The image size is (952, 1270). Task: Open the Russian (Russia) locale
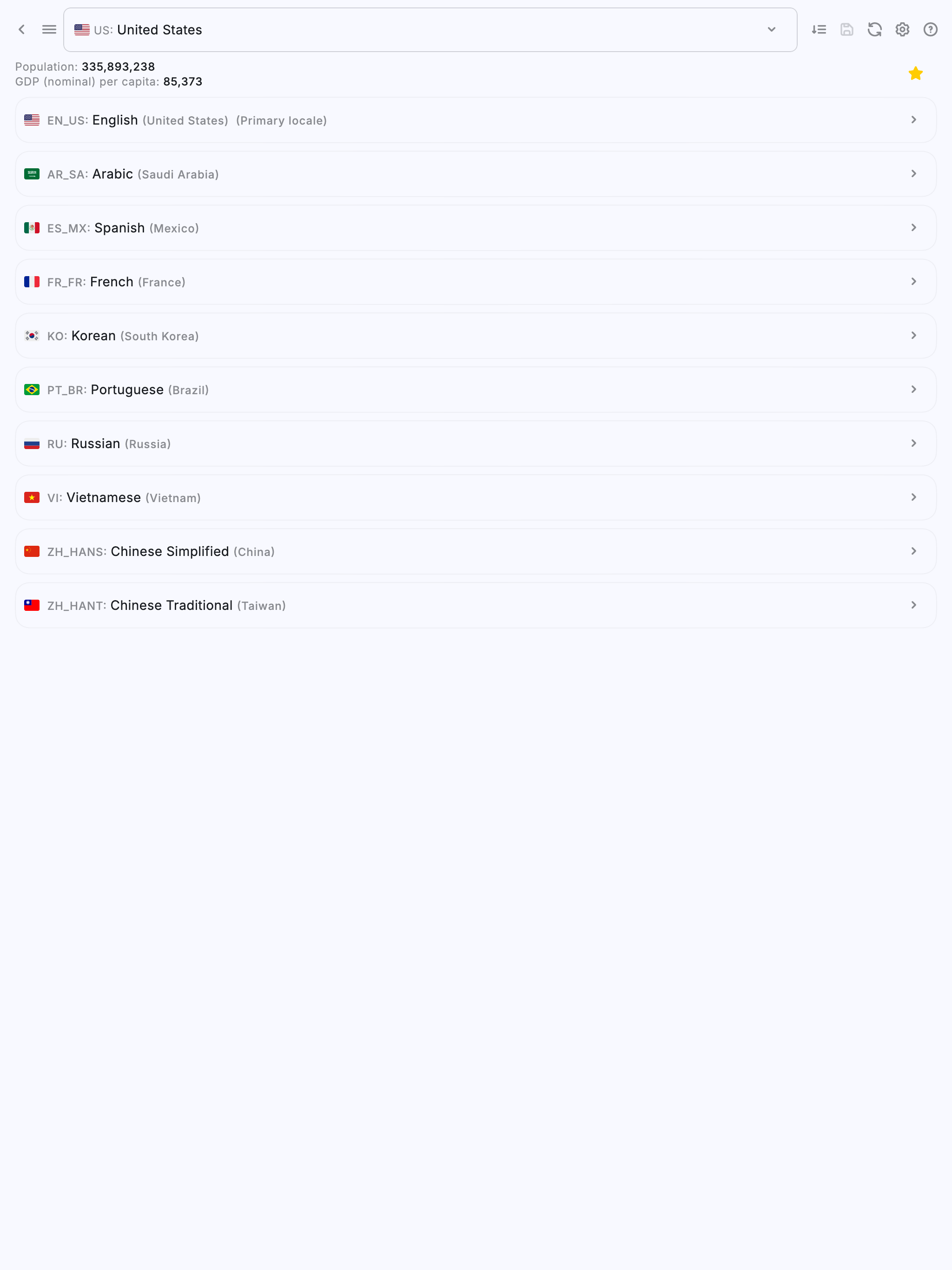[x=476, y=444]
